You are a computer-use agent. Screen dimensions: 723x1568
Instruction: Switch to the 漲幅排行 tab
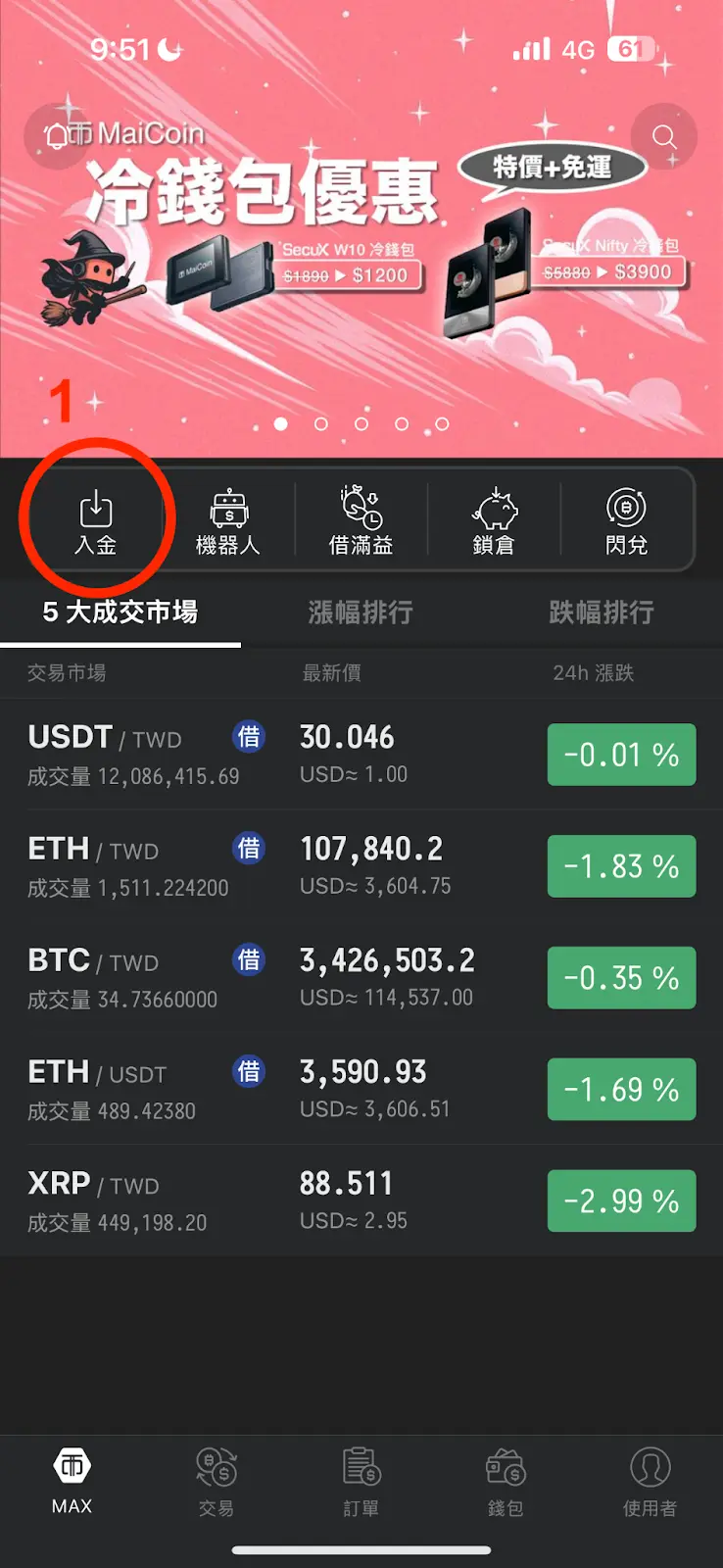coord(361,612)
